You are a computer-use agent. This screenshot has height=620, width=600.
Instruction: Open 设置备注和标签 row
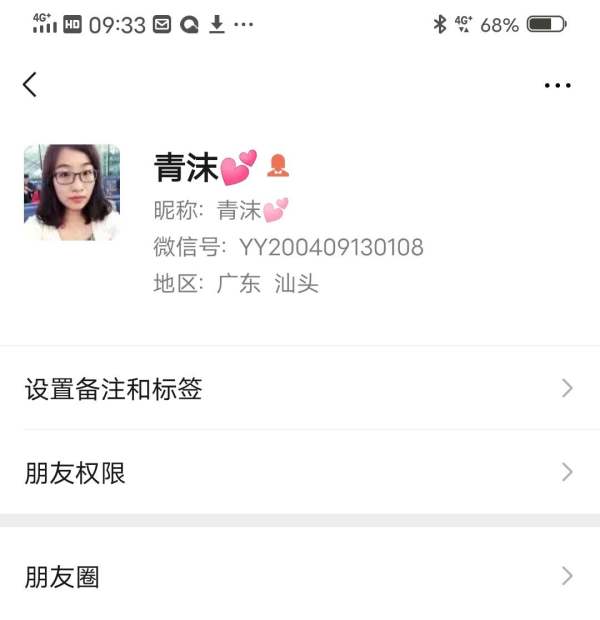[300, 388]
